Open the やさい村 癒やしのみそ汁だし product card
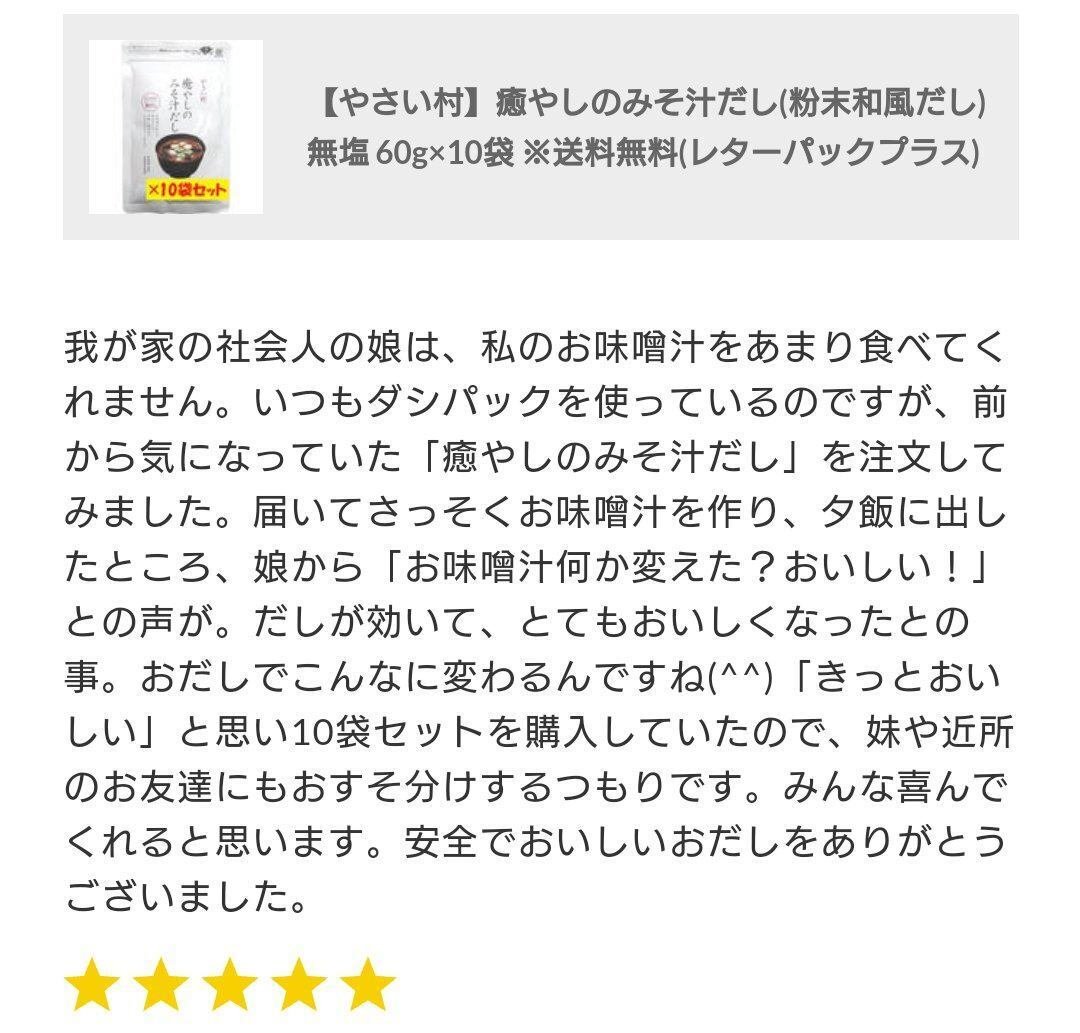This screenshot has height=1033, width=1080. pos(645,127)
